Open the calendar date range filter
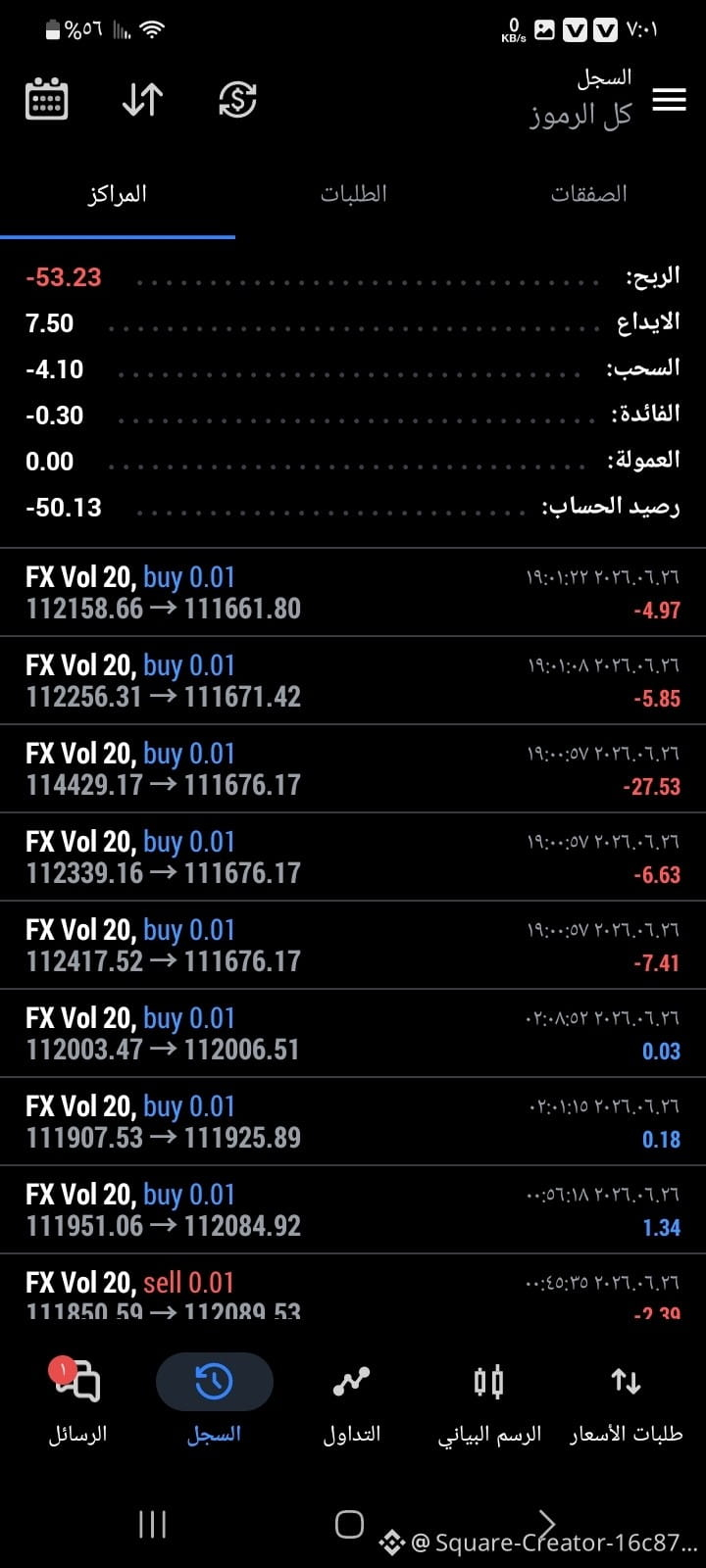The height and width of the screenshot is (1568, 706). pos(46,99)
